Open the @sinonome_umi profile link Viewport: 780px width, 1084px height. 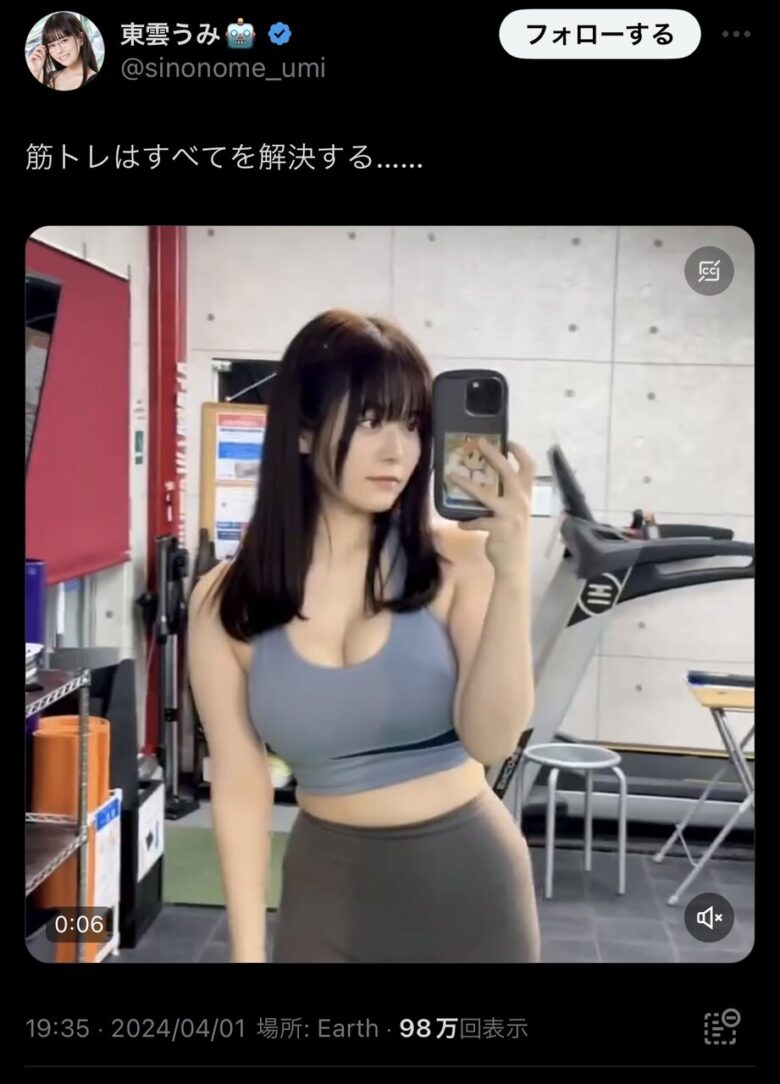point(223,68)
